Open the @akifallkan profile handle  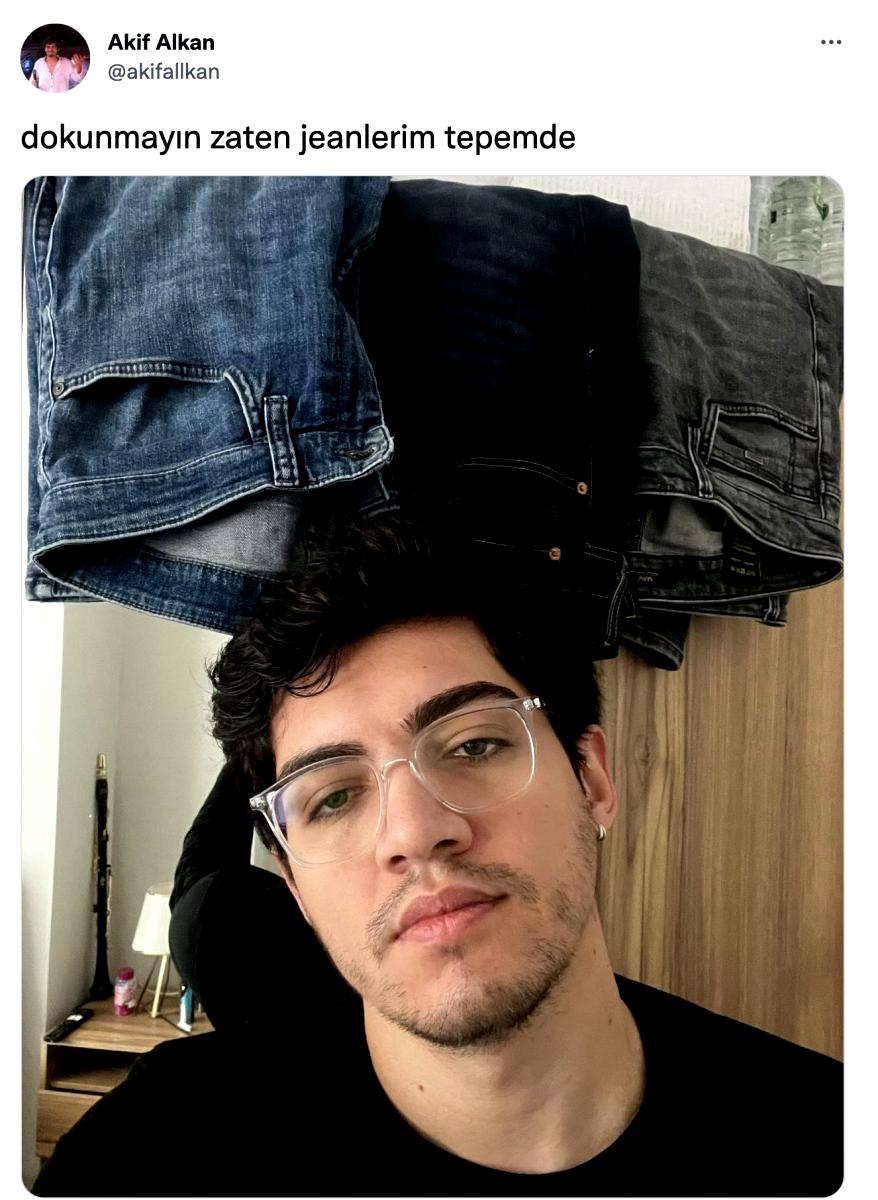pos(163,72)
